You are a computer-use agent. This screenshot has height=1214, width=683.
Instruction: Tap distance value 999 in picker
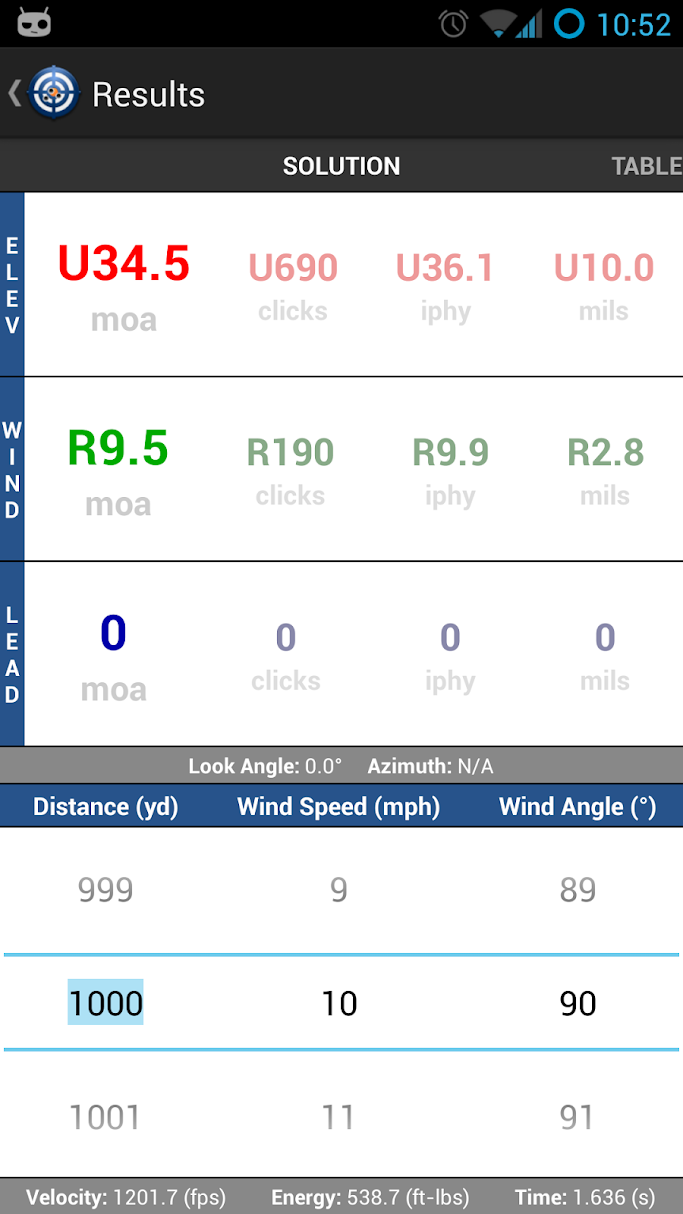coord(105,890)
